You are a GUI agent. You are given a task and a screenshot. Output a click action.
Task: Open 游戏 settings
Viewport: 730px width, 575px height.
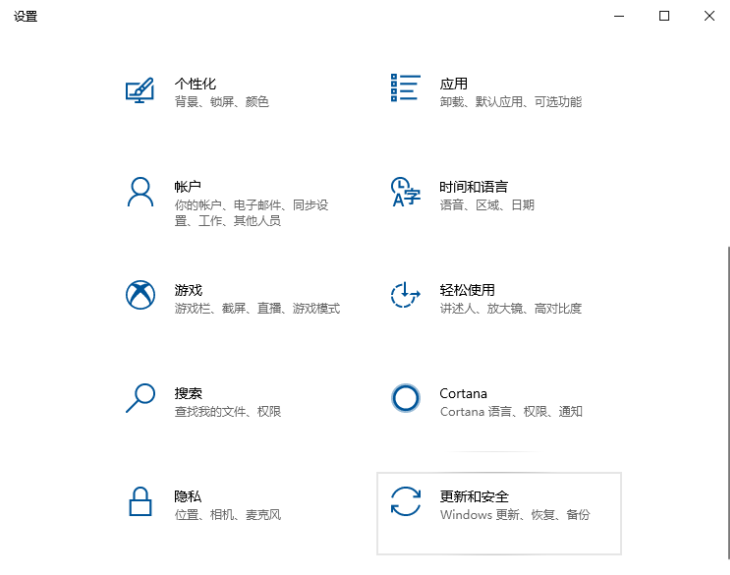[x=188, y=290]
